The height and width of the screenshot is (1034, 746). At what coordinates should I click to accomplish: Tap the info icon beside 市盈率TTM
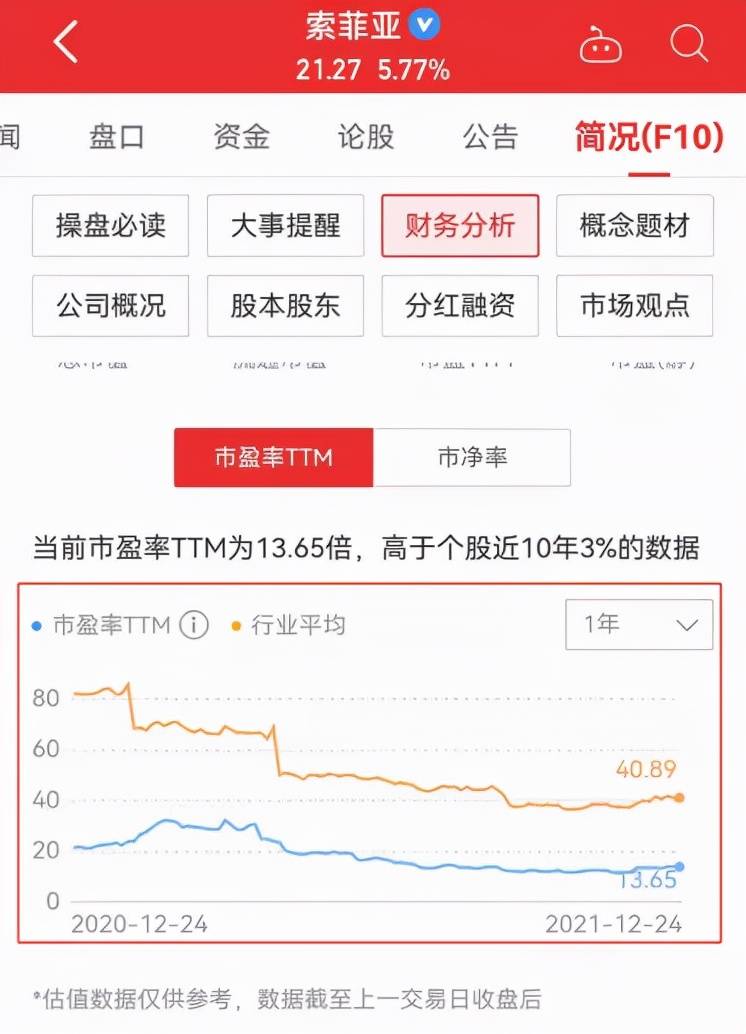pyautogui.click(x=194, y=626)
